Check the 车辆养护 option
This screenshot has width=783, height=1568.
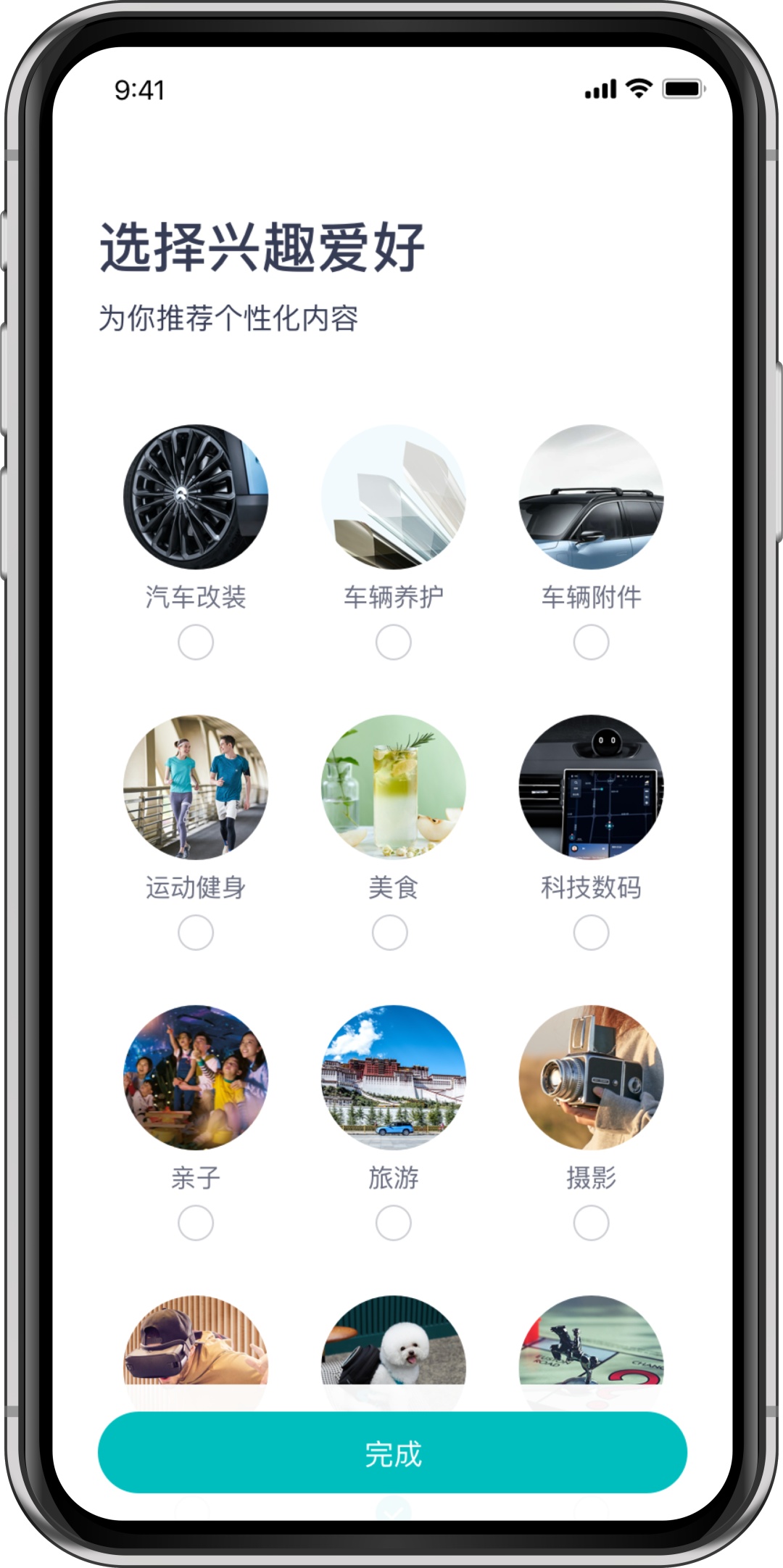tap(393, 643)
